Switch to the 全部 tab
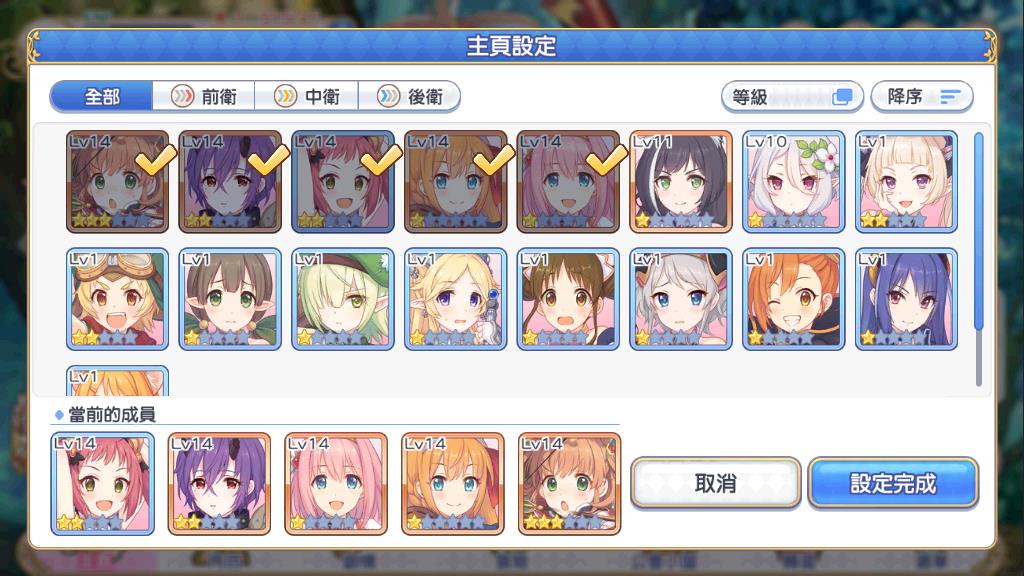 point(102,97)
